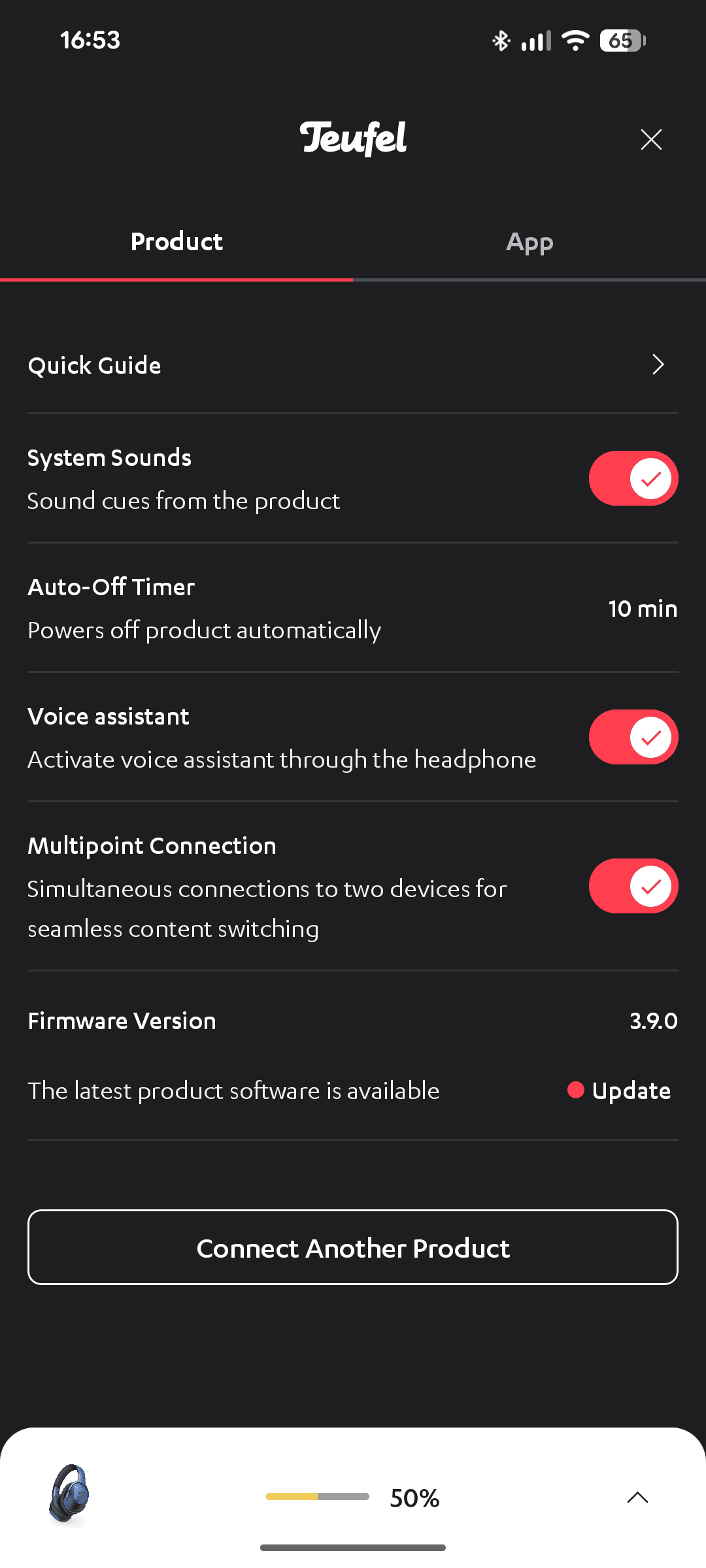Toggle Multipoint Connection off

633,886
